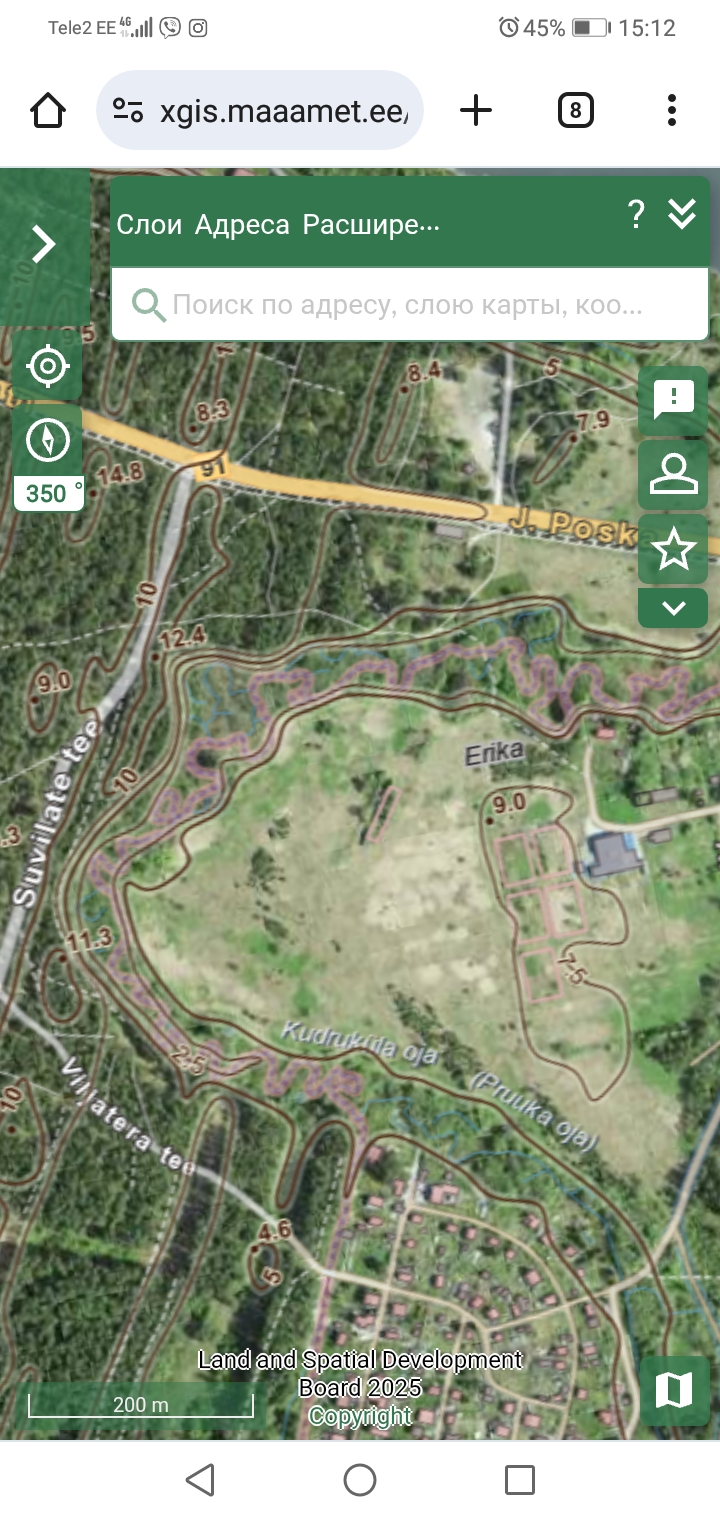The width and height of the screenshot is (720, 1520).
Task: Collapse the search panel with double chevron
Action: (x=682, y=214)
